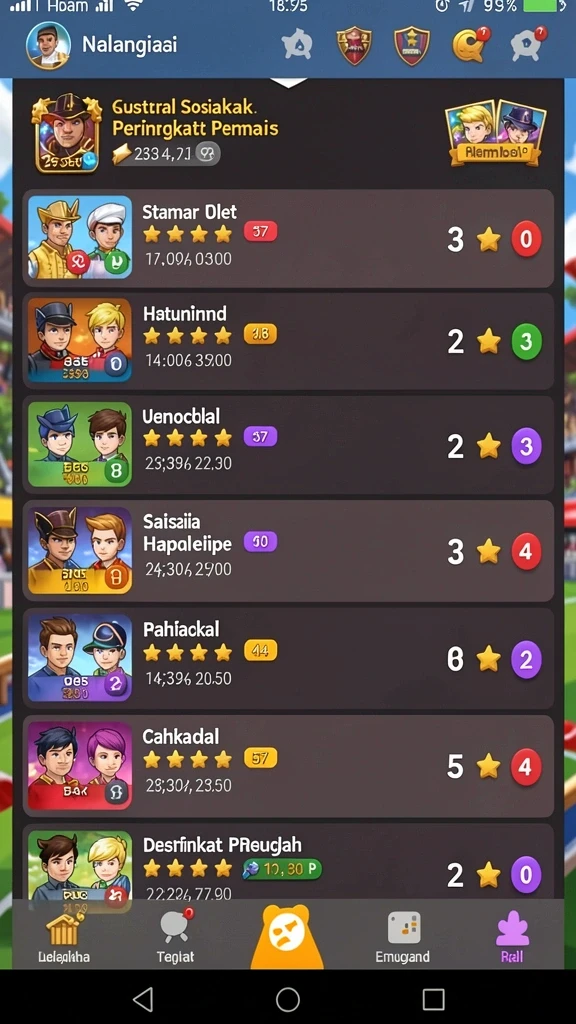Open the Hatuninnd leaderboard entry
This screenshot has width=576, height=1024.
pos(288,341)
